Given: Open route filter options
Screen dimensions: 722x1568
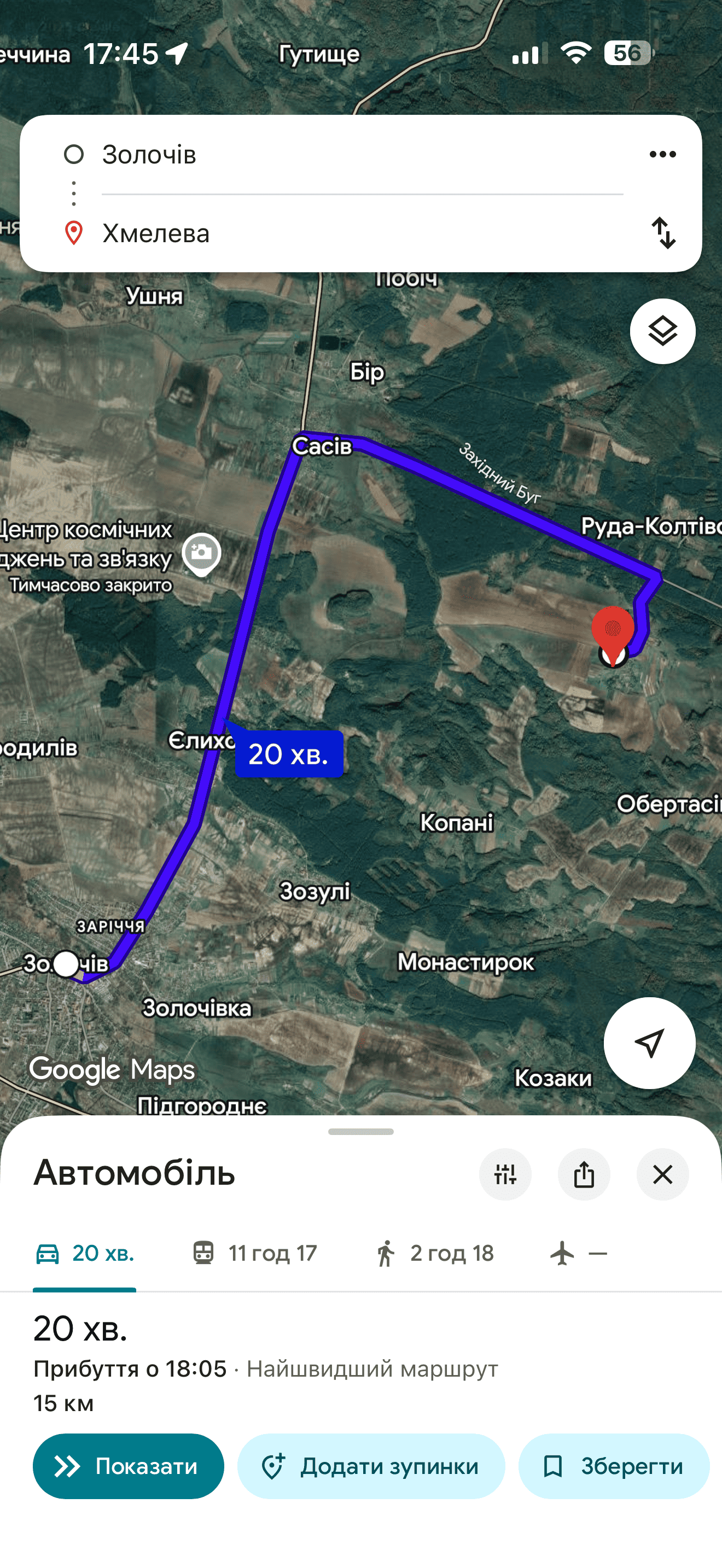Looking at the screenshot, I should point(505,1174).
